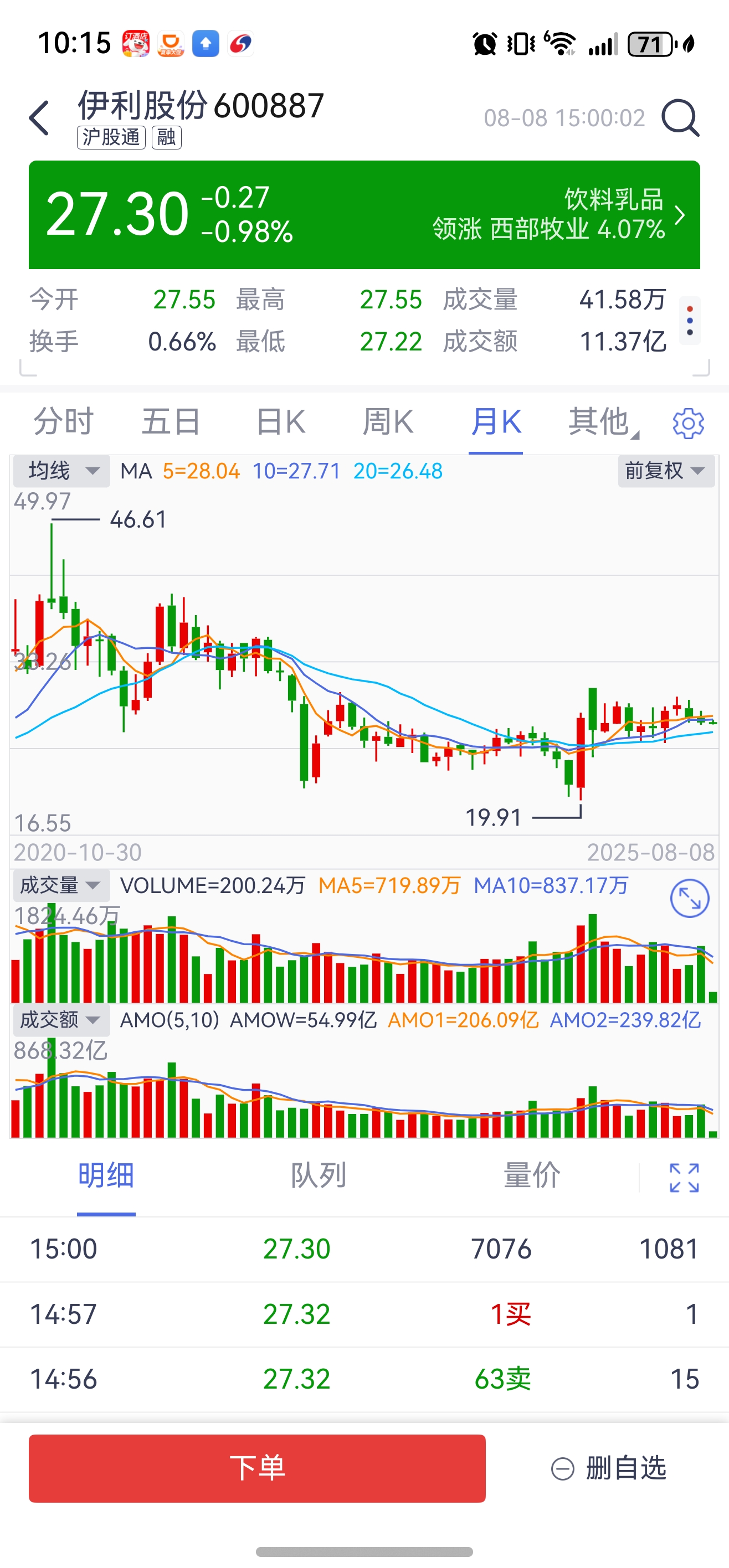The height and width of the screenshot is (1568, 729).
Task: Remove stock via 删自选
Action: [x=609, y=1468]
